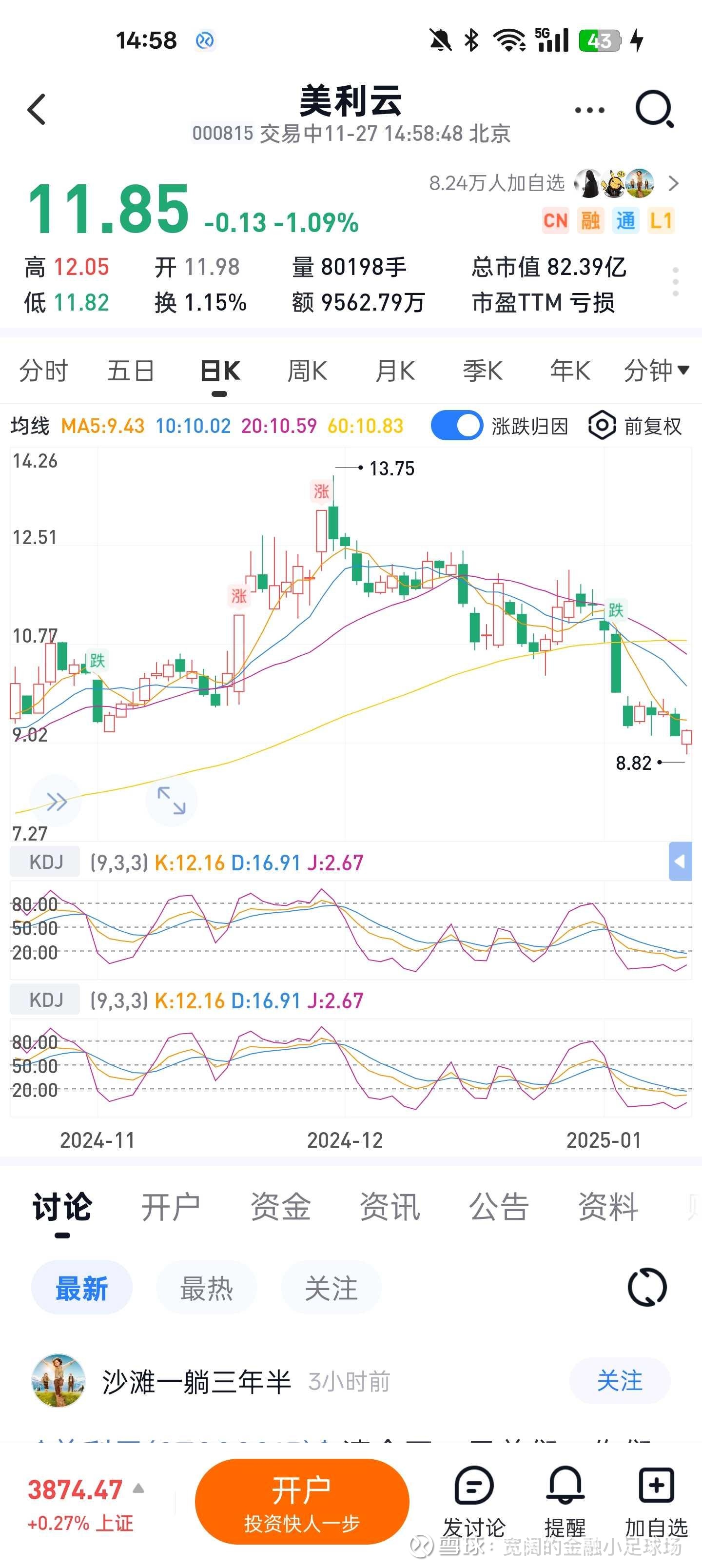This screenshot has height=1568, width=702.
Task: Tap the orange 开户 button
Action: [x=301, y=1502]
